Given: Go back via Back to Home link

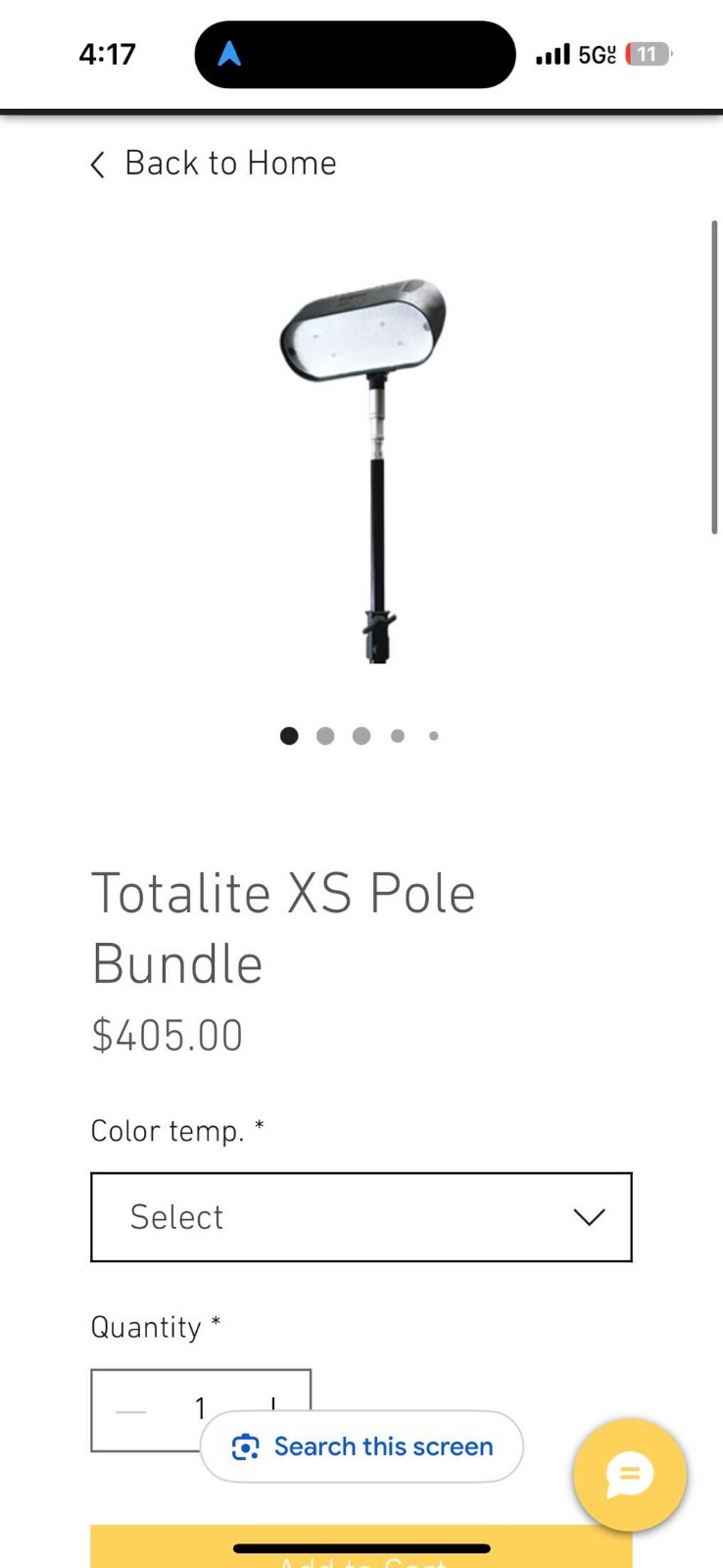Looking at the screenshot, I should [x=214, y=164].
